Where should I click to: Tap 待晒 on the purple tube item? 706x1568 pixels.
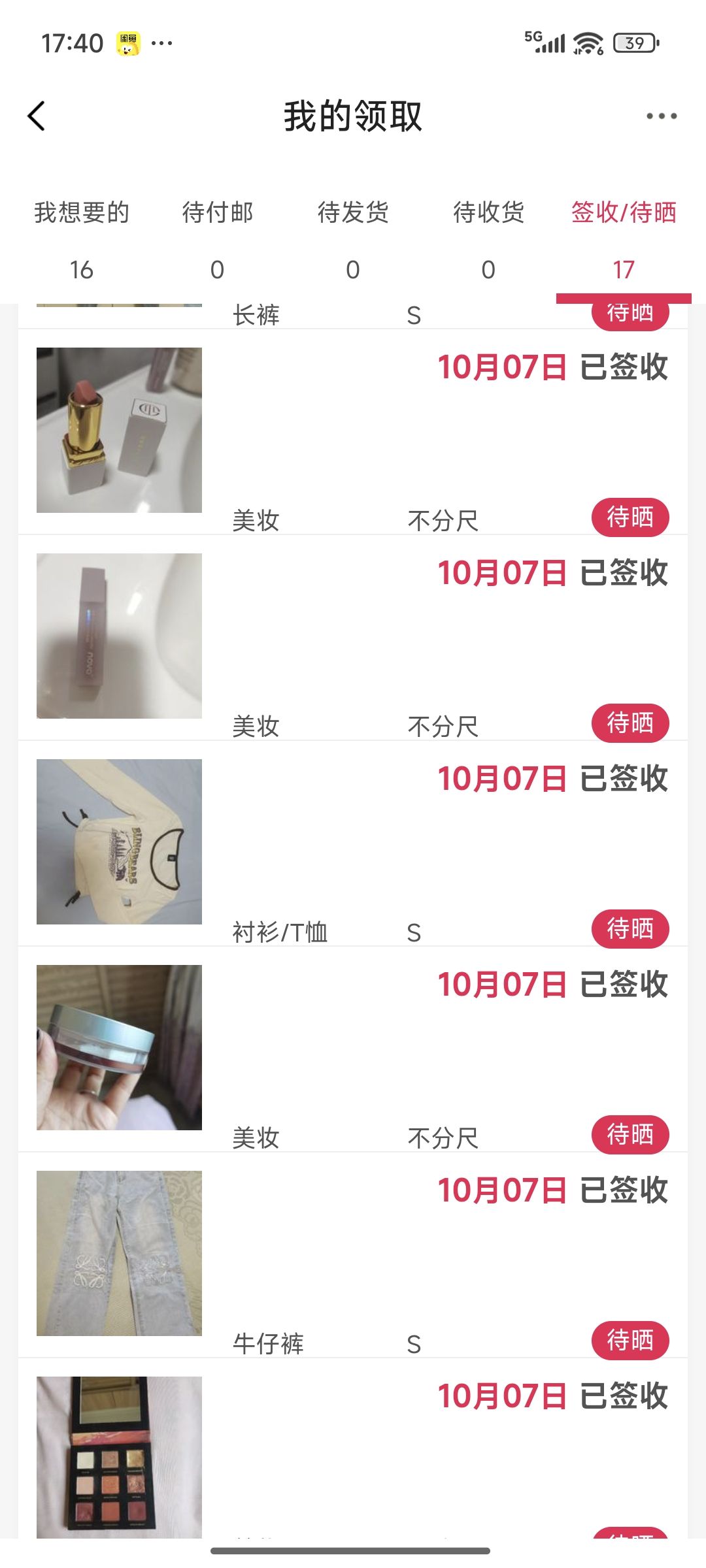coord(630,723)
